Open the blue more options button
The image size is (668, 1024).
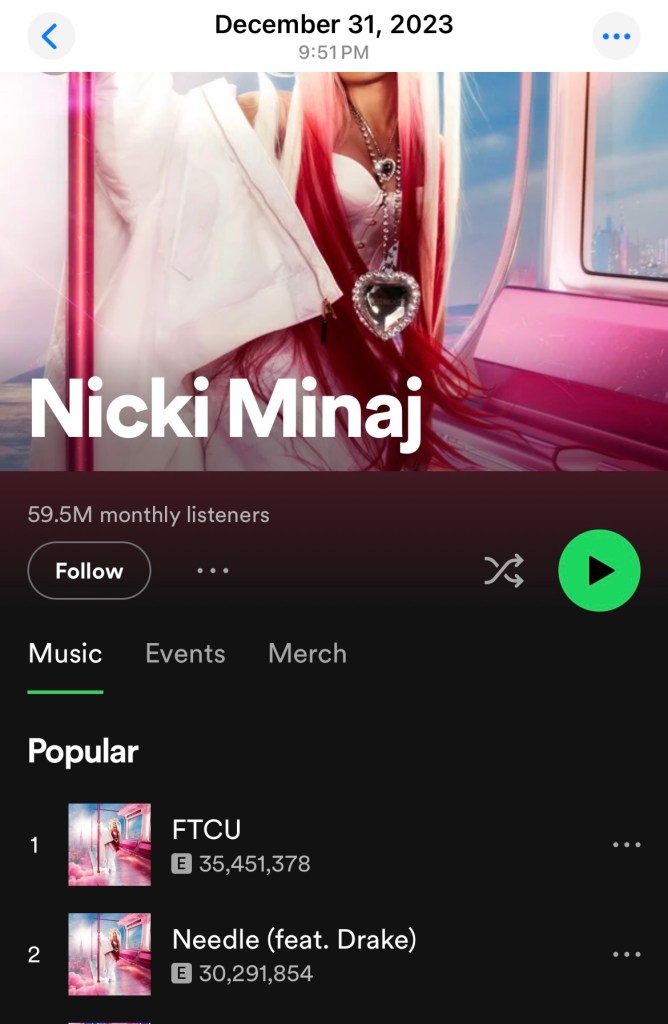[616, 37]
